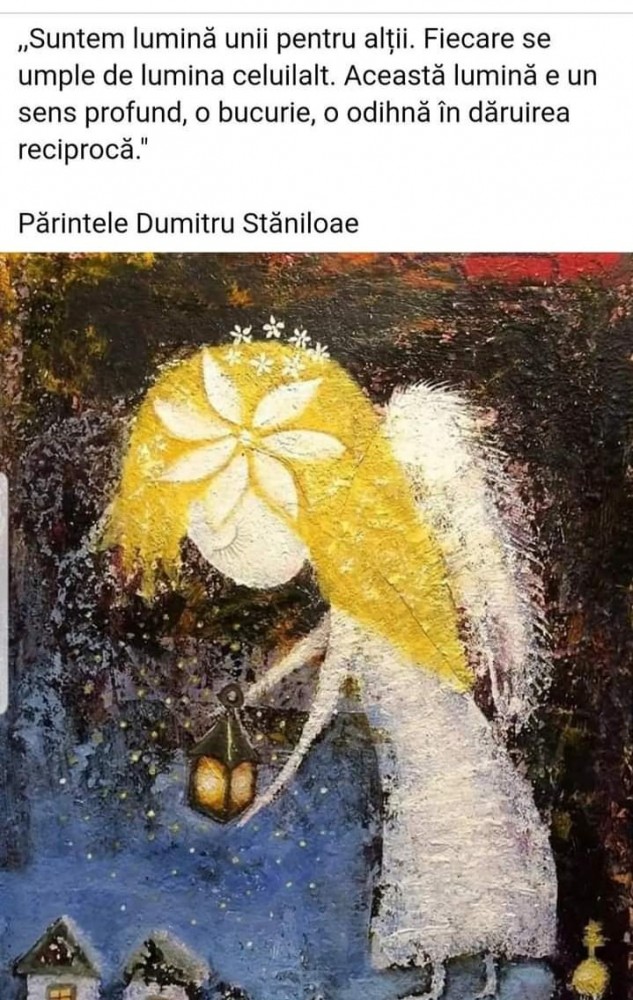This screenshot has width=633, height=1000.
Task: Open the angel painting in the post
Action: coord(316,625)
